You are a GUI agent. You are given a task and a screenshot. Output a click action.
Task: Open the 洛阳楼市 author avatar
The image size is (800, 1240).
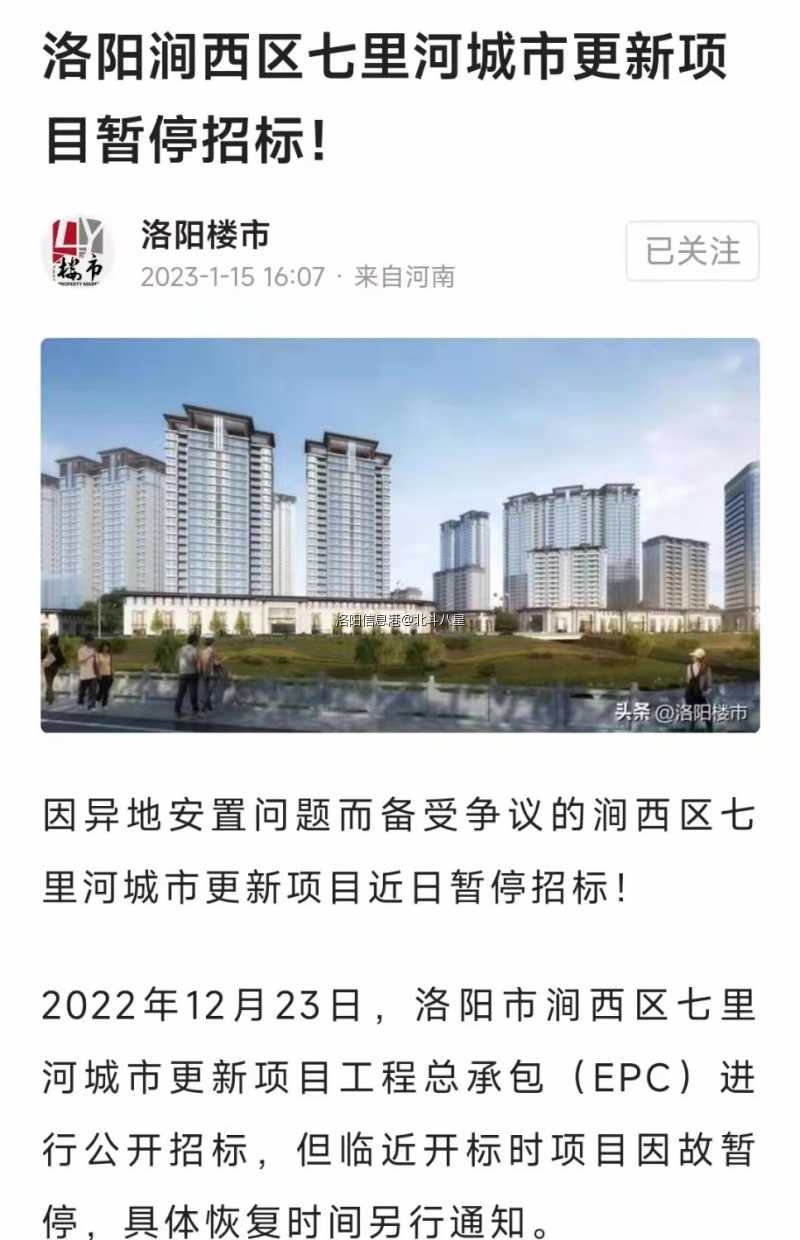pyautogui.click(x=78, y=252)
